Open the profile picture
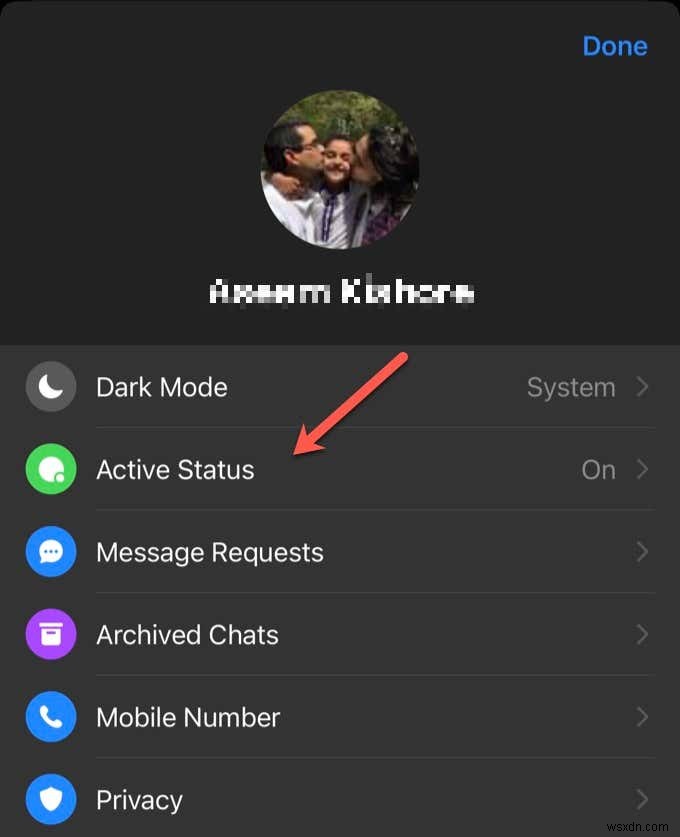 tap(340, 170)
